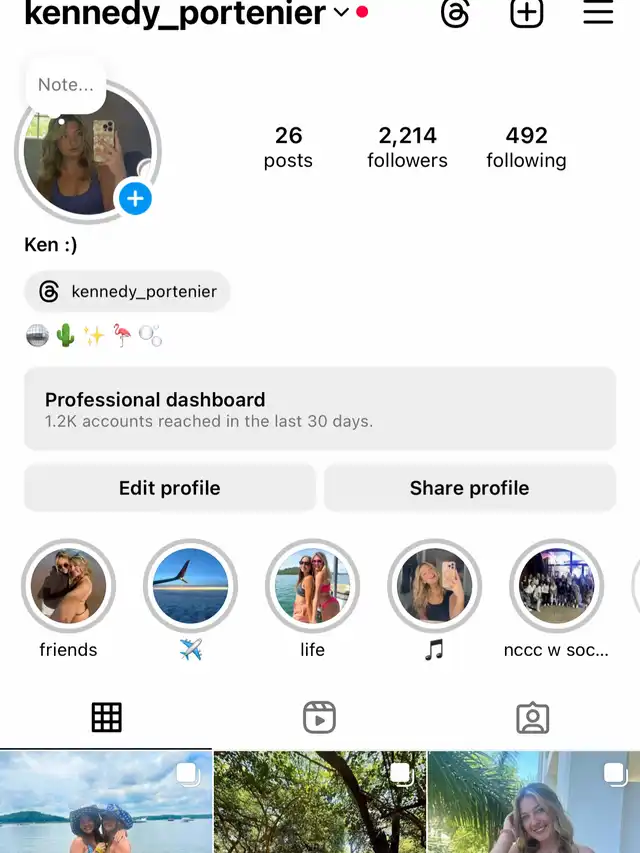This screenshot has height=853, width=640.
Task: Create a new post with the plus icon
Action: pos(526,14)
